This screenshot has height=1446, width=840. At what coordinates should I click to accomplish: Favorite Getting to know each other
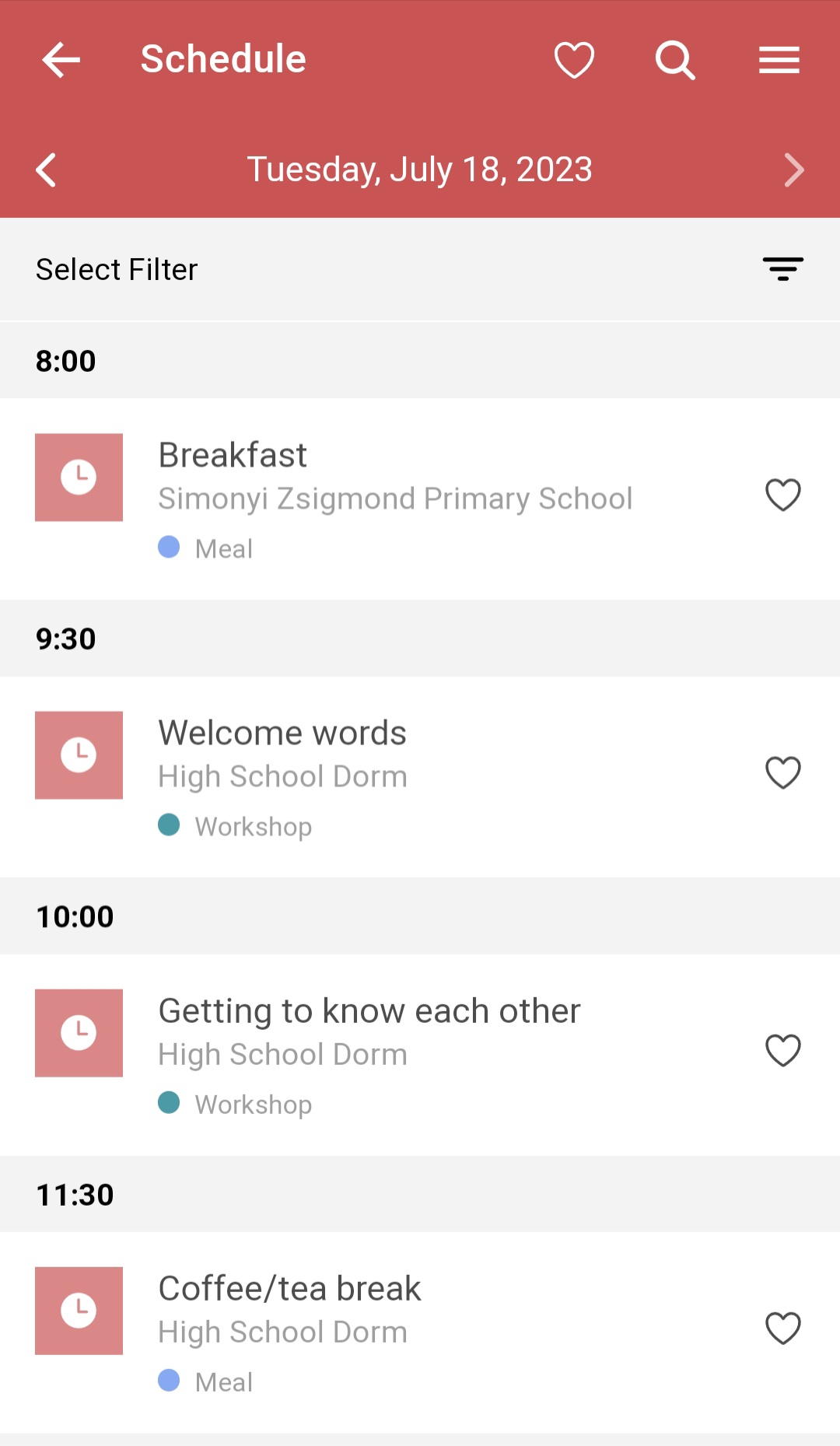point(782,1050)
